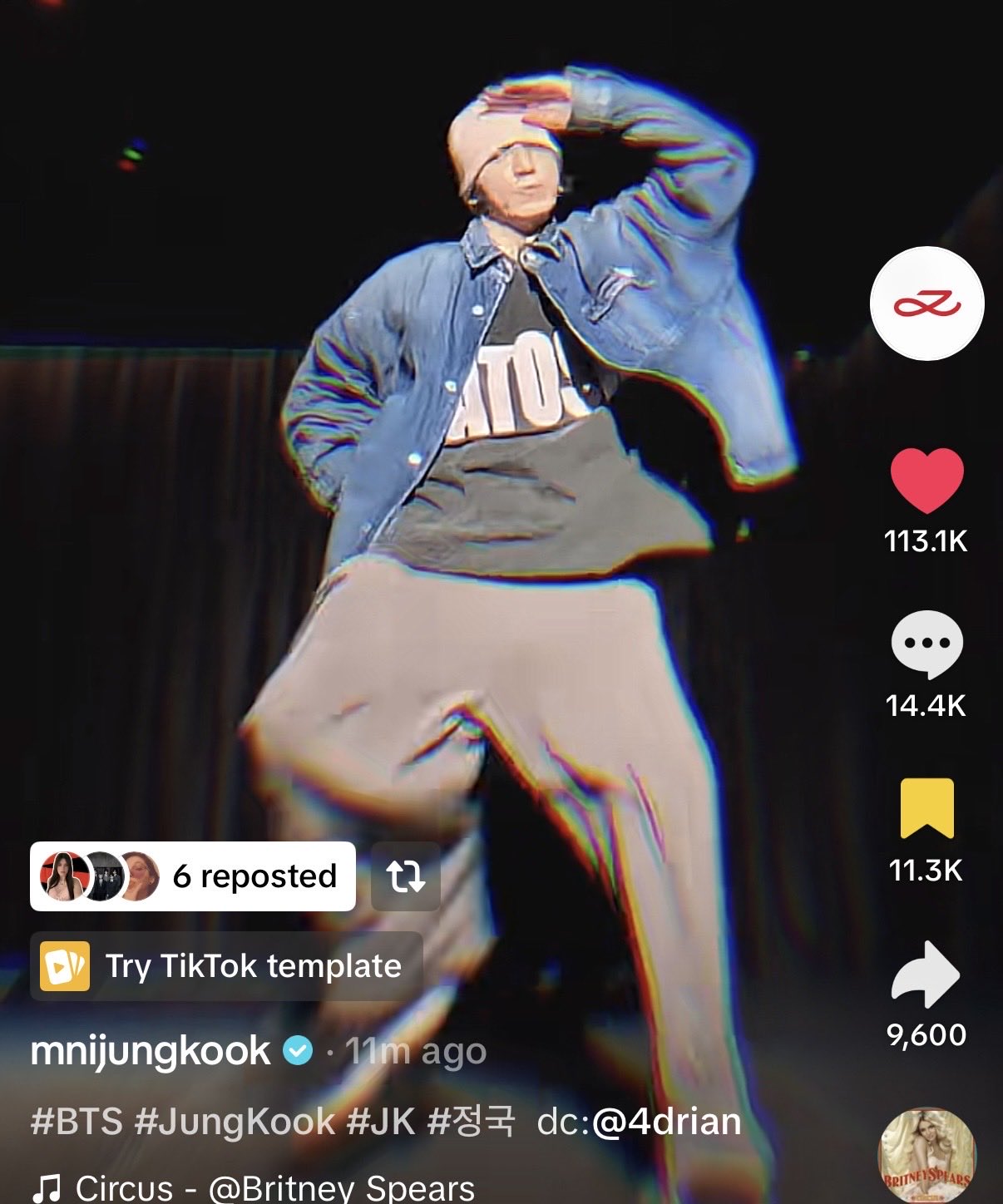Viewport: 1003px width, 1204px height.
Task: Open mnijungkook's profile from username
Action: (x=151, y=1051)
